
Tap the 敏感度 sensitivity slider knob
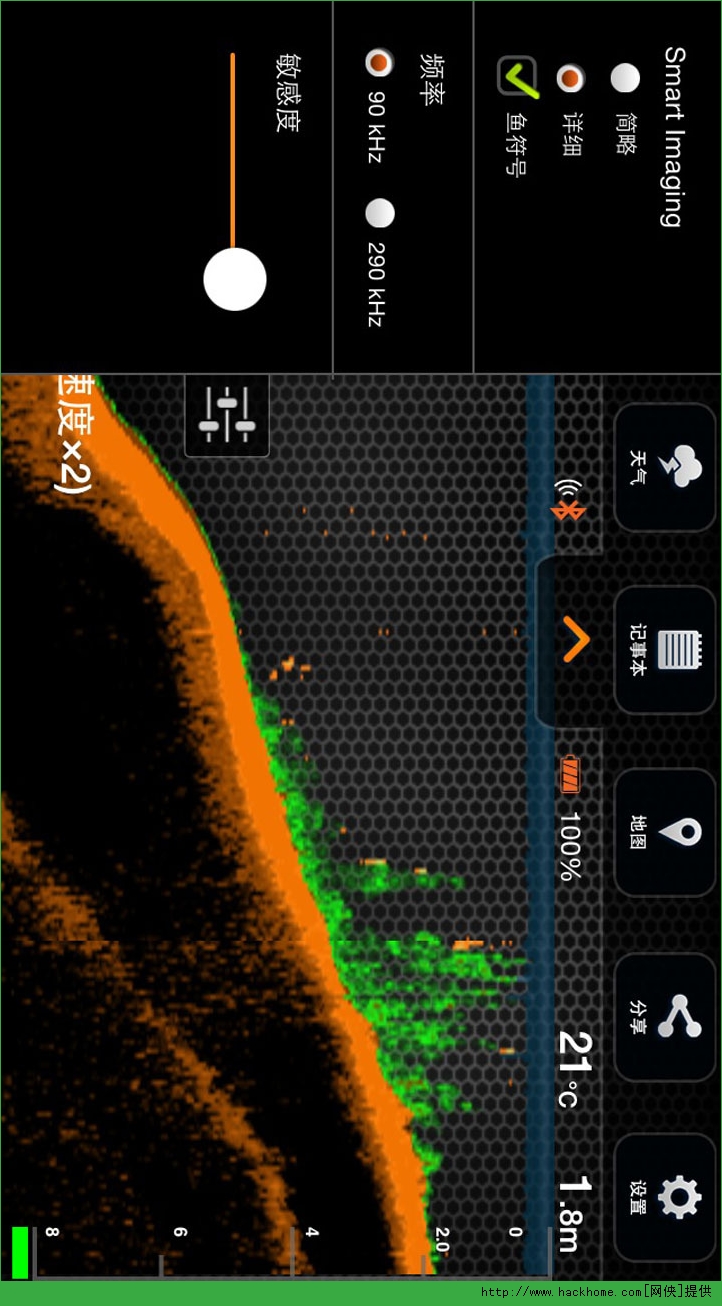[x=235, y=279]
